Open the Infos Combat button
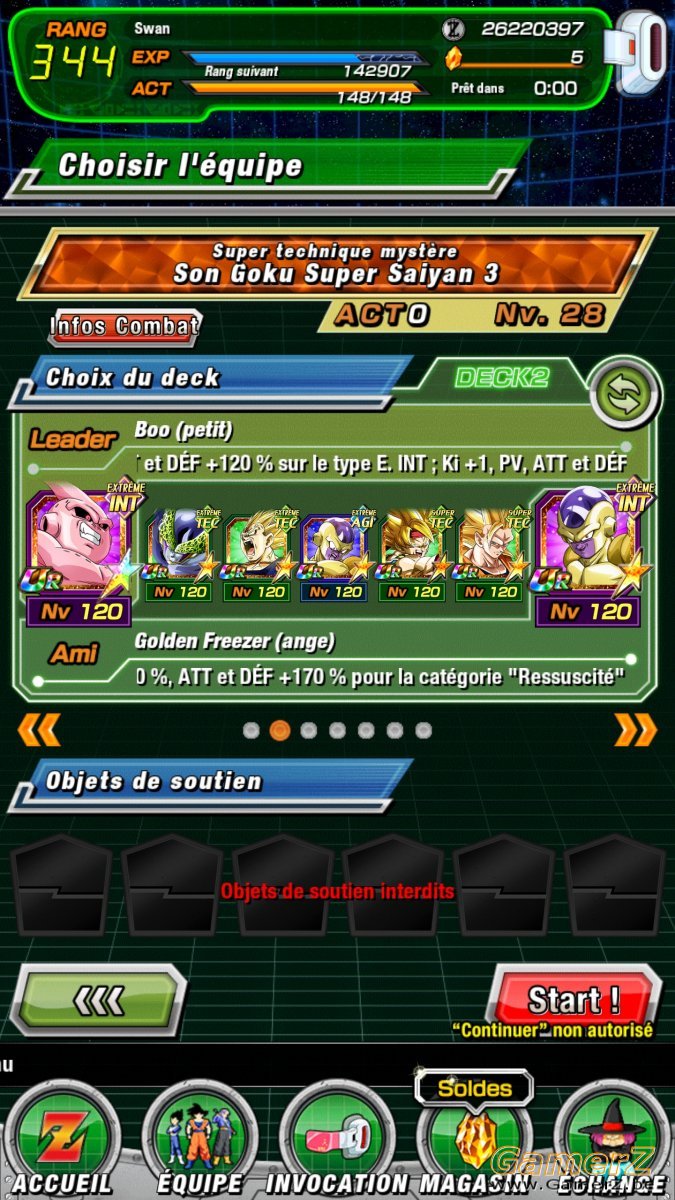 click(x=125, y=326)
